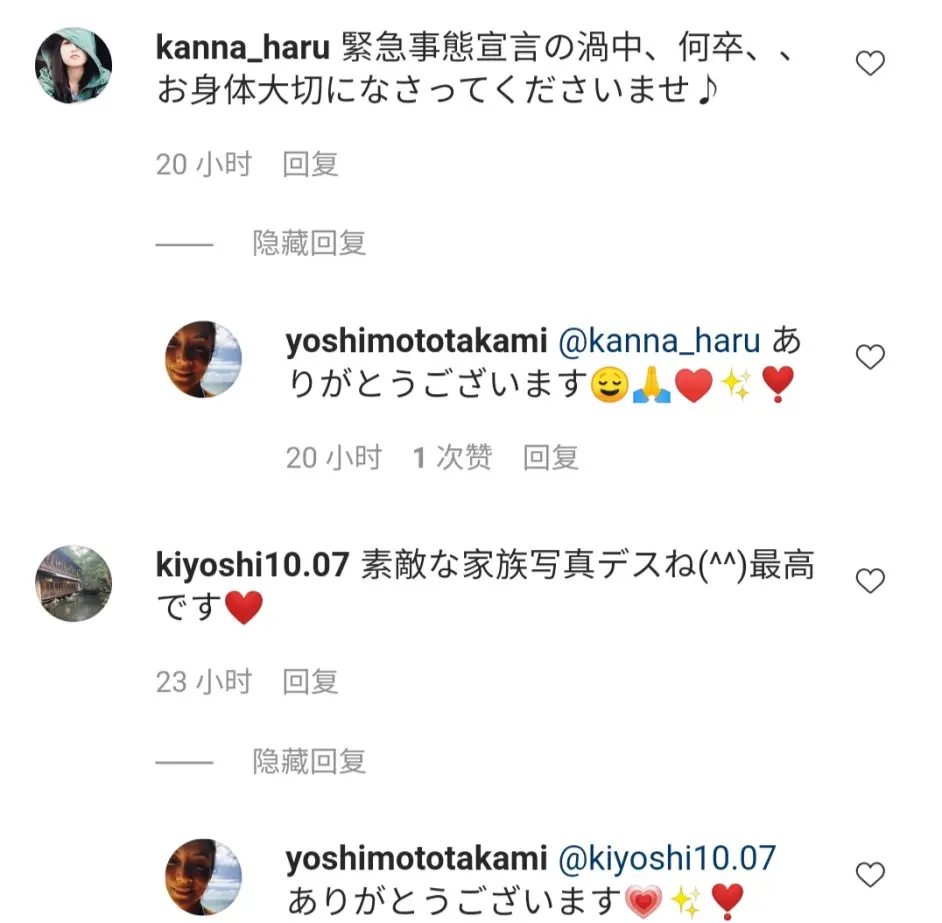Open kiyoshi10.07's profile picture

[73, 583]
